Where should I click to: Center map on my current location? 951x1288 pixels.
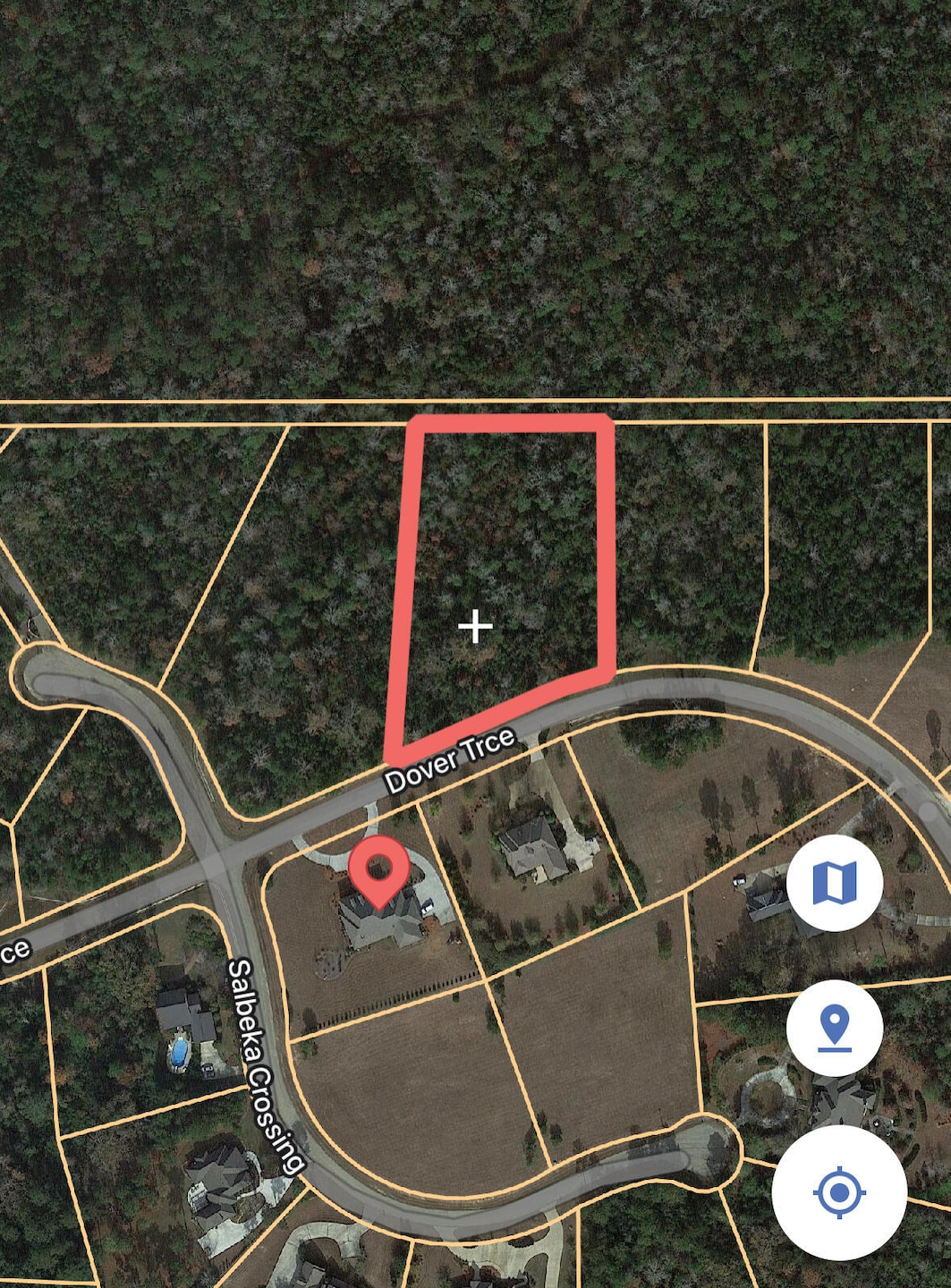click(838, 1192)
